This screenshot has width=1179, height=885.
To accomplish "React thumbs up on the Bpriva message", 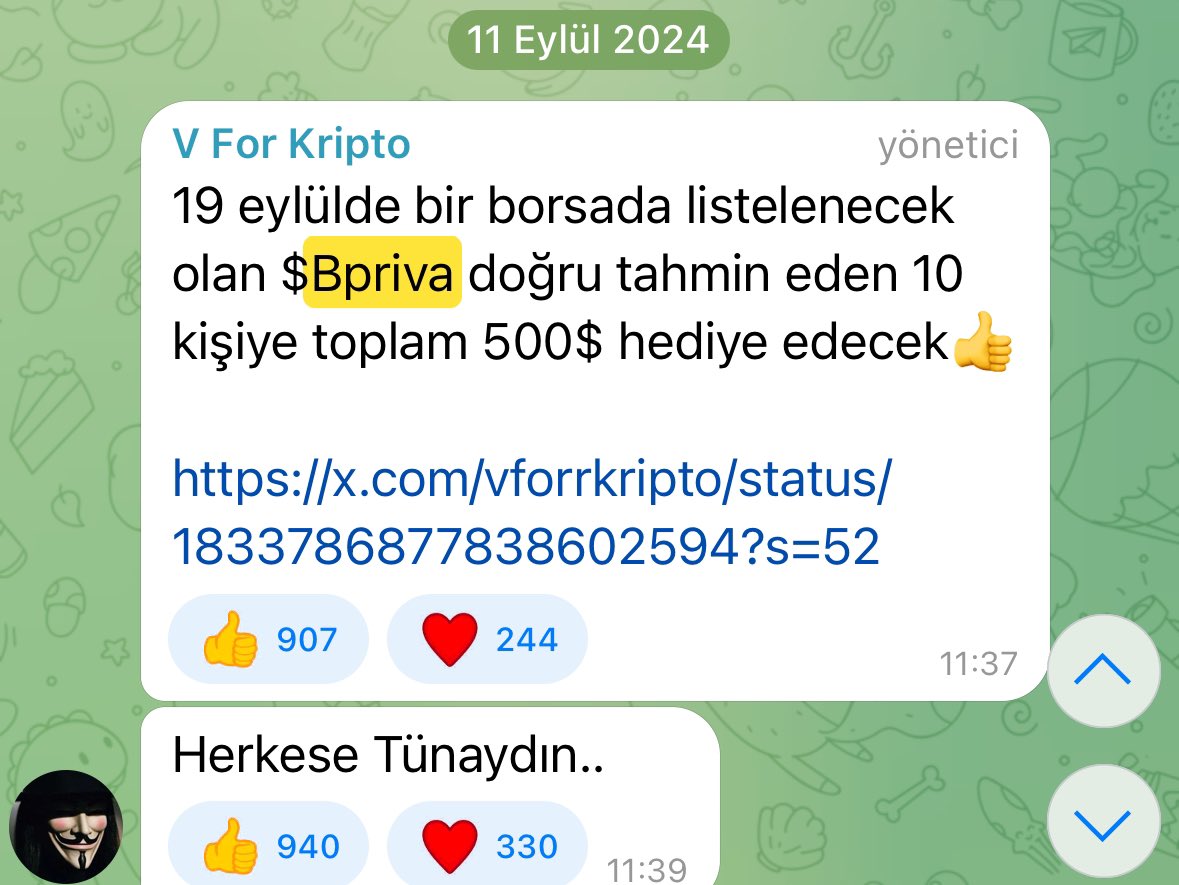I will pos(268,640).
